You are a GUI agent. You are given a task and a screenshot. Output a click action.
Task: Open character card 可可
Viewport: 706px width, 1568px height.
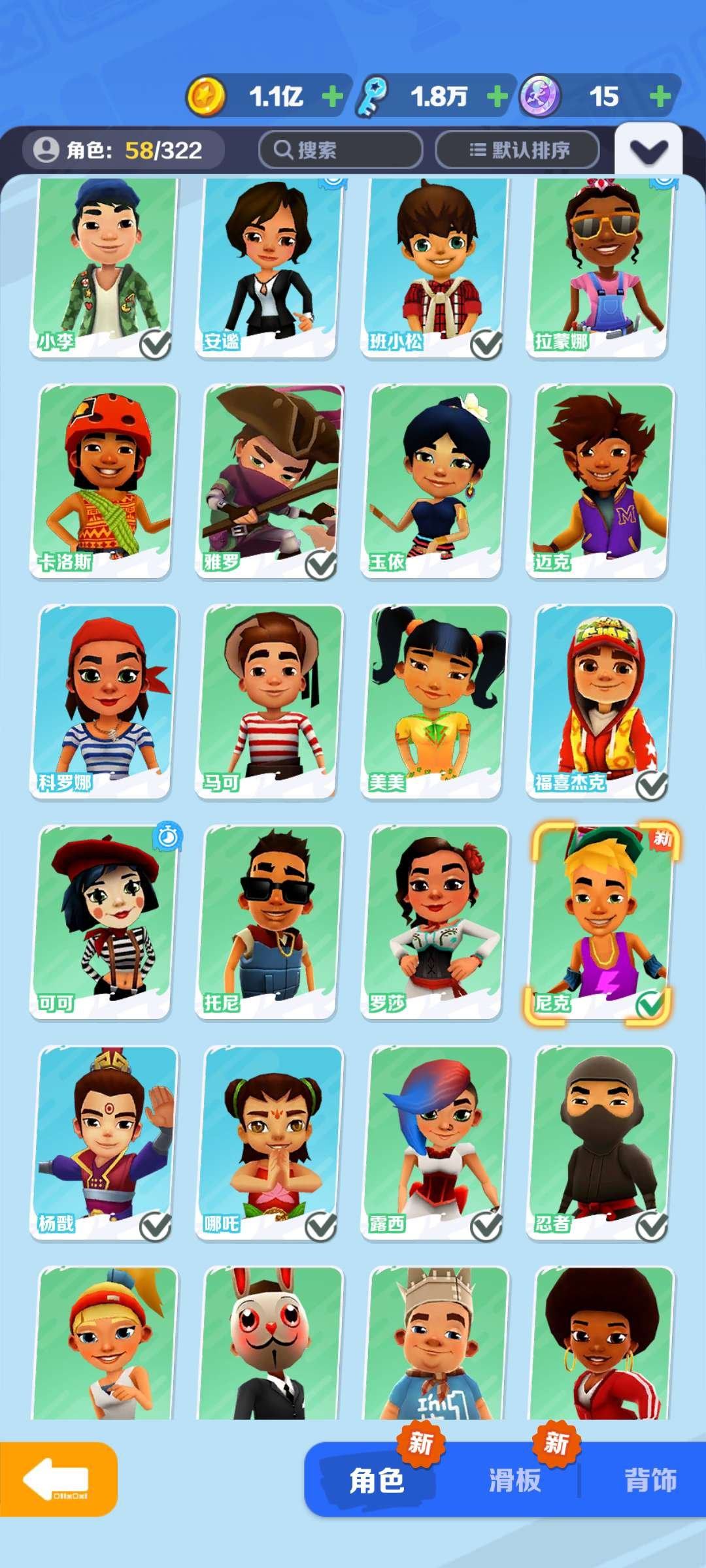tap(103, 921)
